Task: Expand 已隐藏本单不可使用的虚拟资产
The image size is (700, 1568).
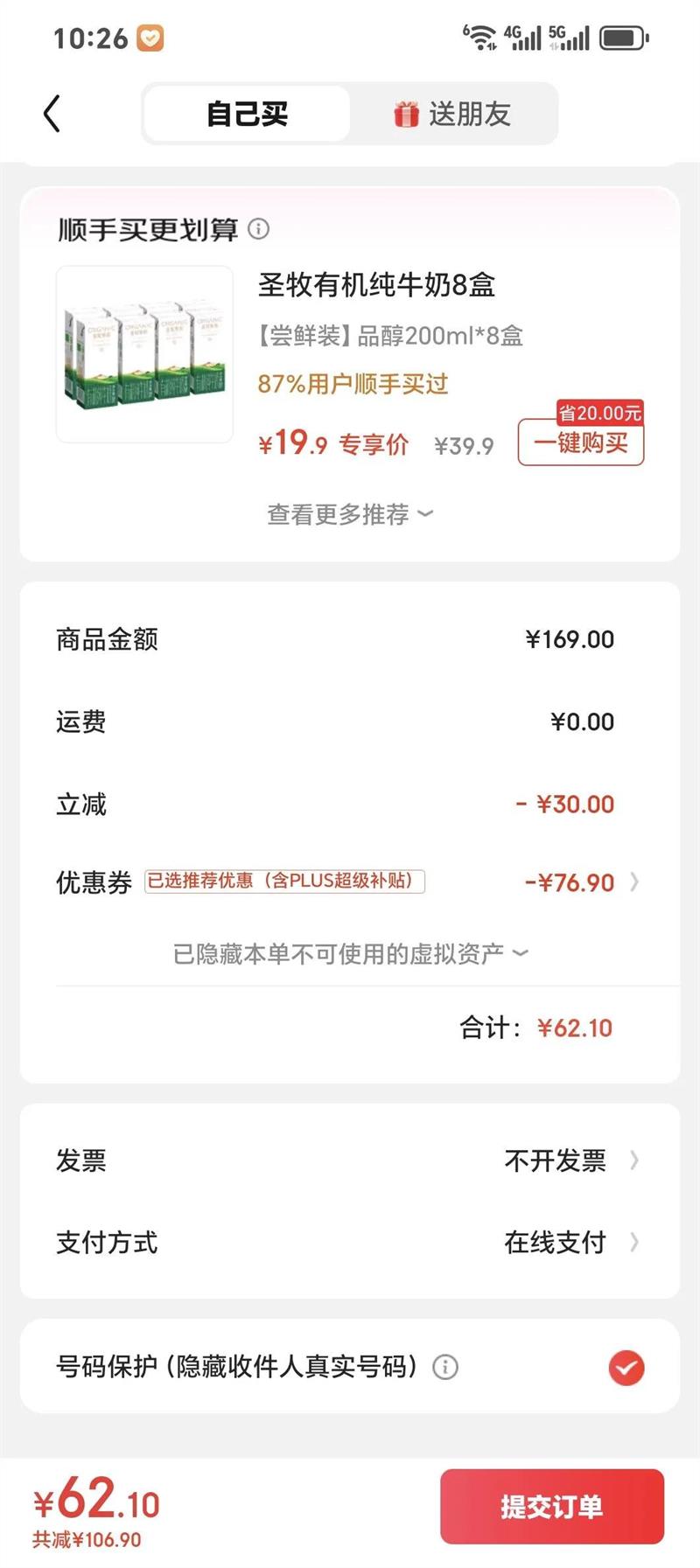Action: point(350,953)
